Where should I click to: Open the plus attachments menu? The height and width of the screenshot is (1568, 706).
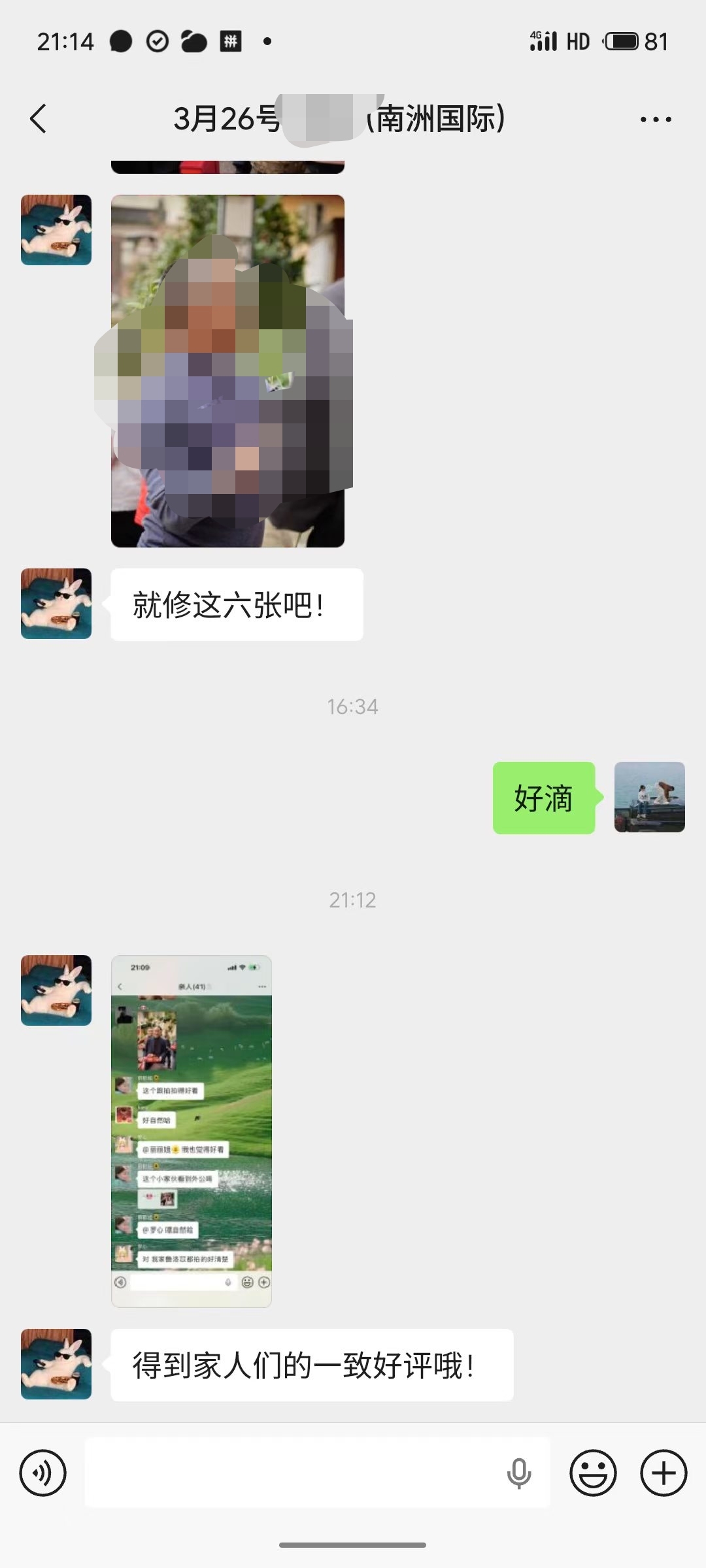click(x=664, y=1473)
